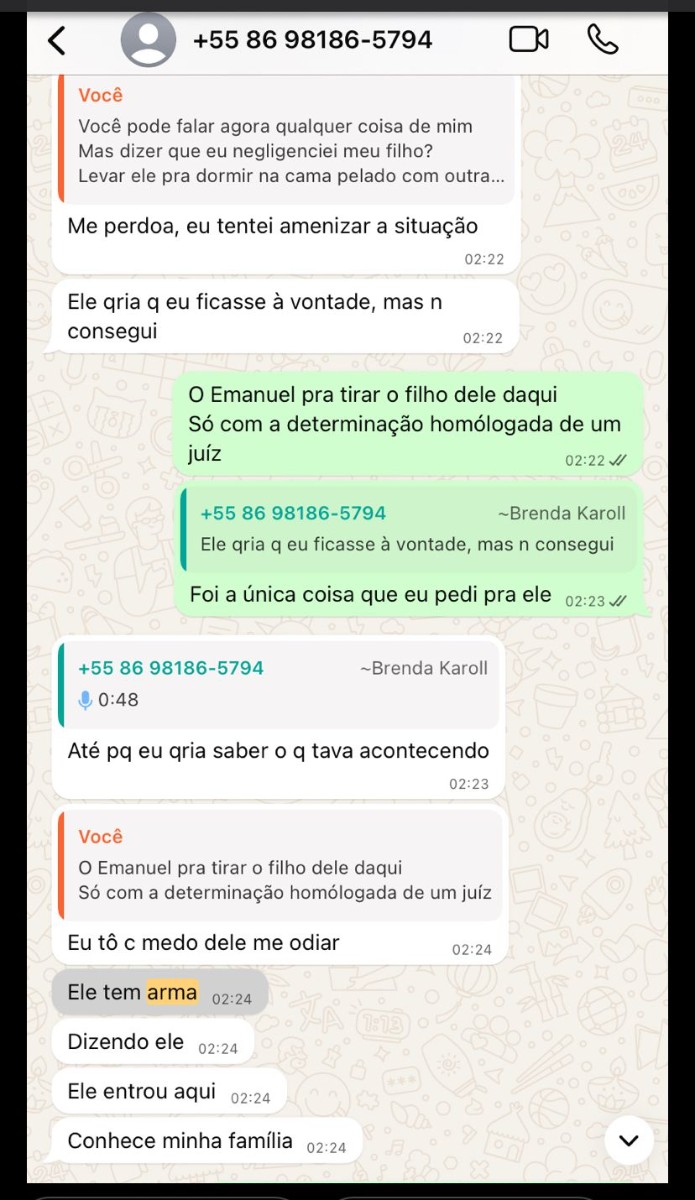Jump to quoted 0:48 voice message
Viewport: 695px width, 1200px height.
pyautogui.click(x=280, y=683)
